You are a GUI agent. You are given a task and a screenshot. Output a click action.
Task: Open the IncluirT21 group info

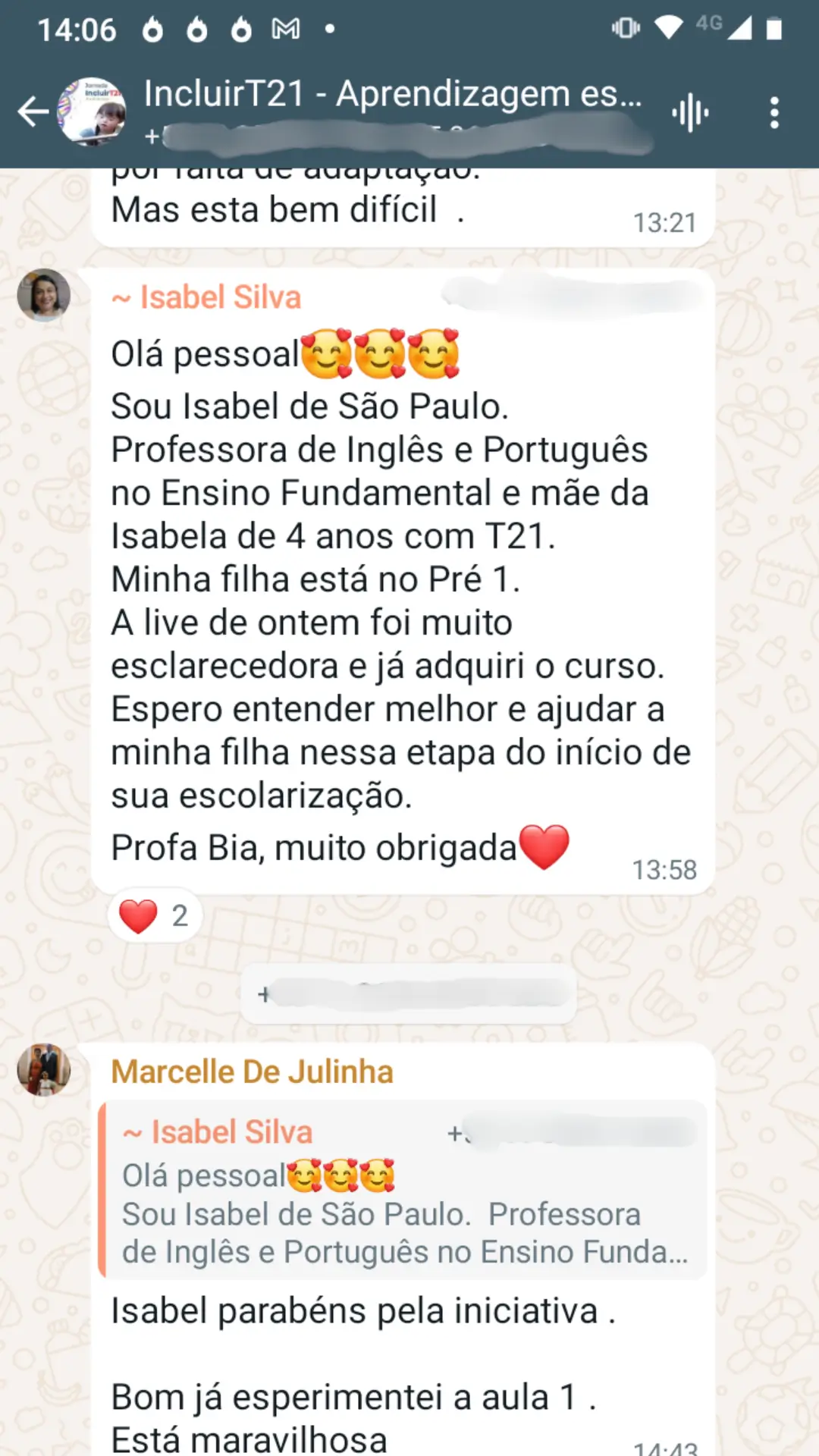[x=392, y=96]
